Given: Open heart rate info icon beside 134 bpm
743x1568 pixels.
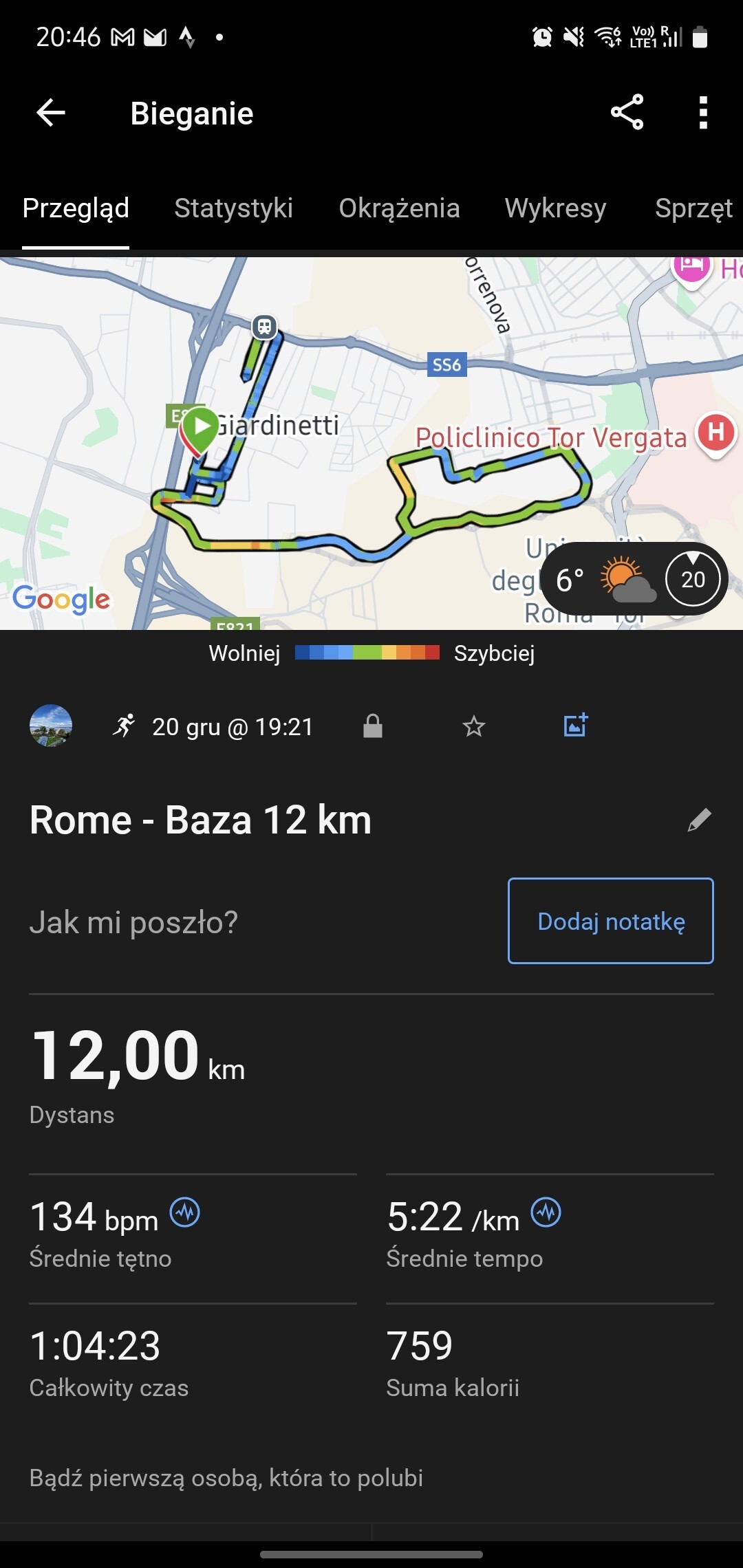Looking at the screenshot, I should [x=185, y=1212].
